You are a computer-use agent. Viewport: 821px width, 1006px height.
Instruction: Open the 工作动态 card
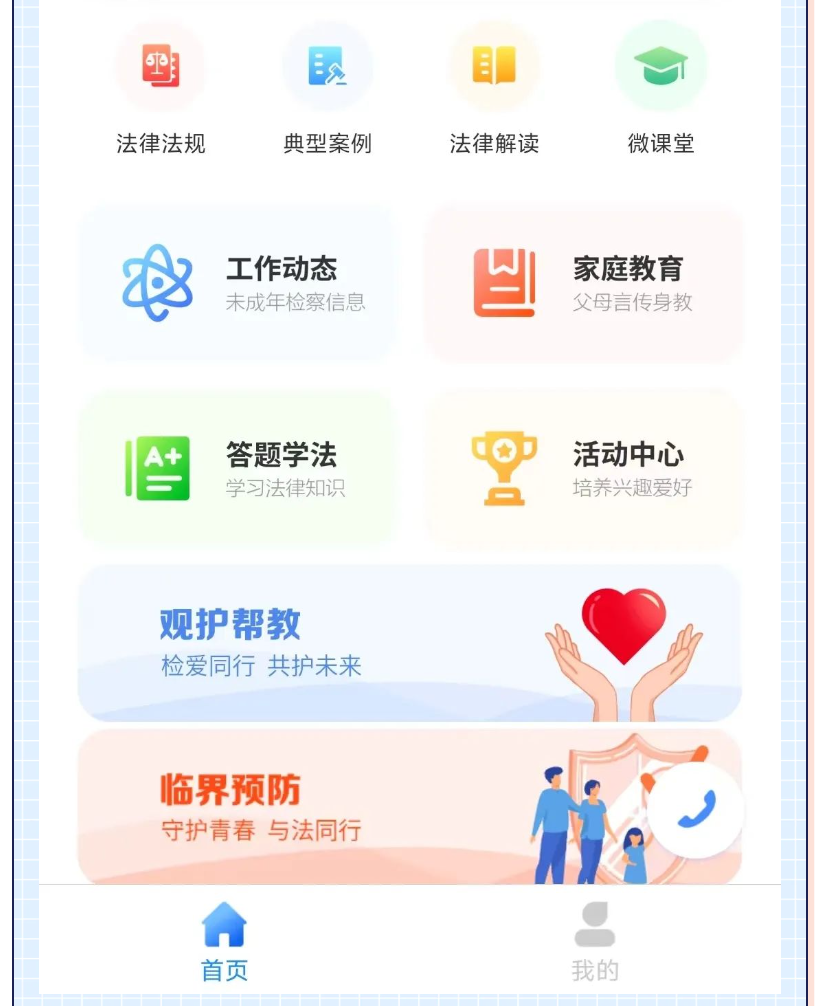(238, 284)
